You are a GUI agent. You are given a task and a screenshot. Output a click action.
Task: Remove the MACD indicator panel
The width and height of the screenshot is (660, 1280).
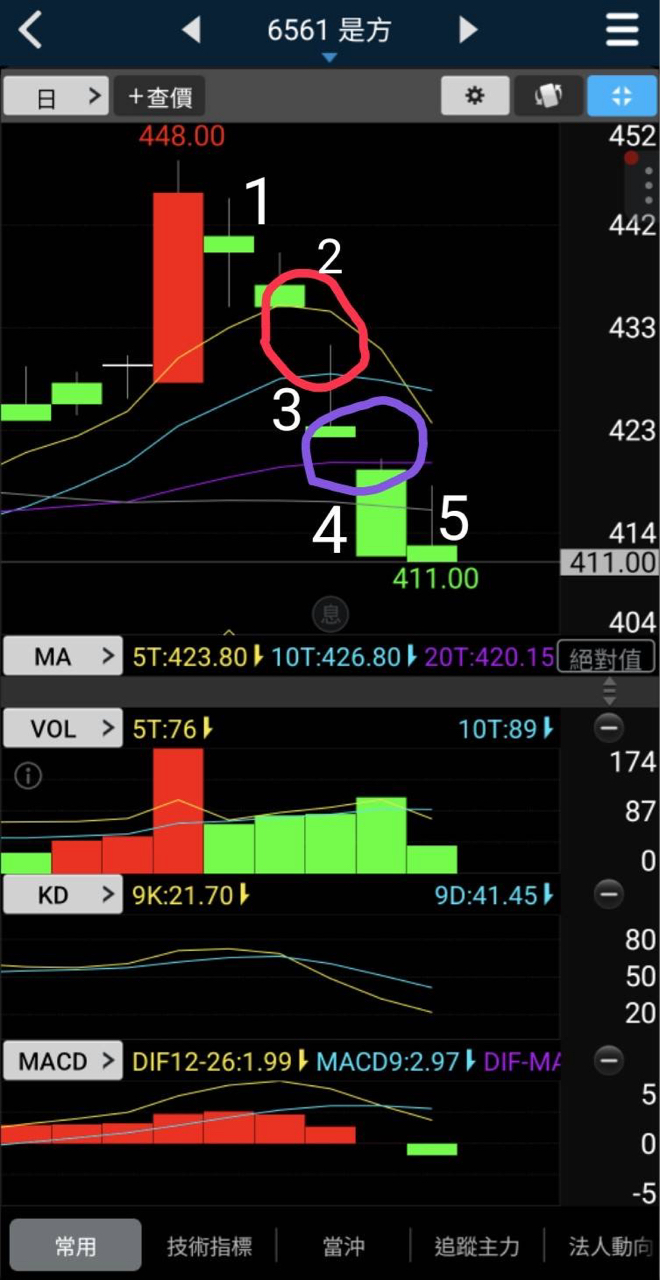click(608, 1060)
